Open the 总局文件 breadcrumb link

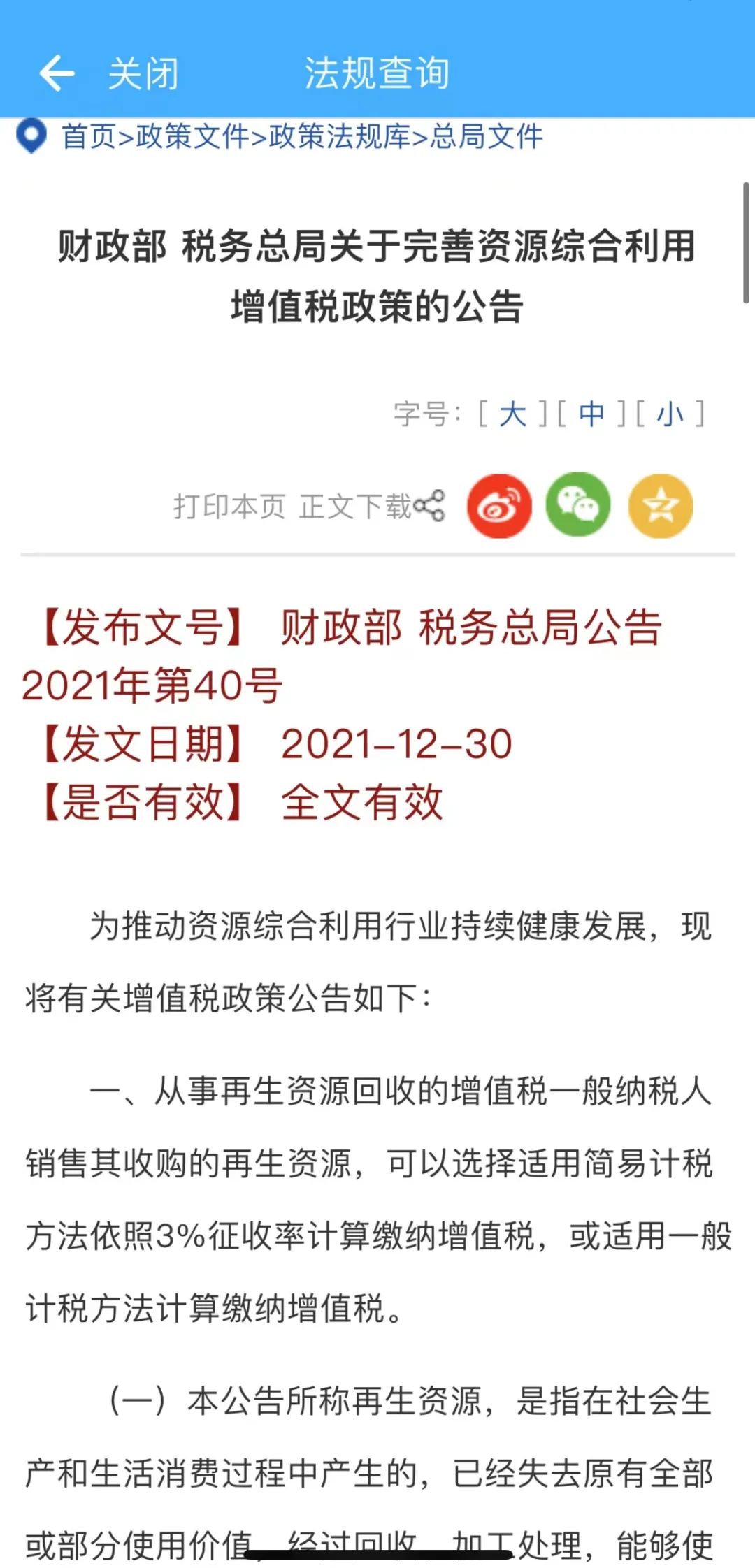[487, 136]
